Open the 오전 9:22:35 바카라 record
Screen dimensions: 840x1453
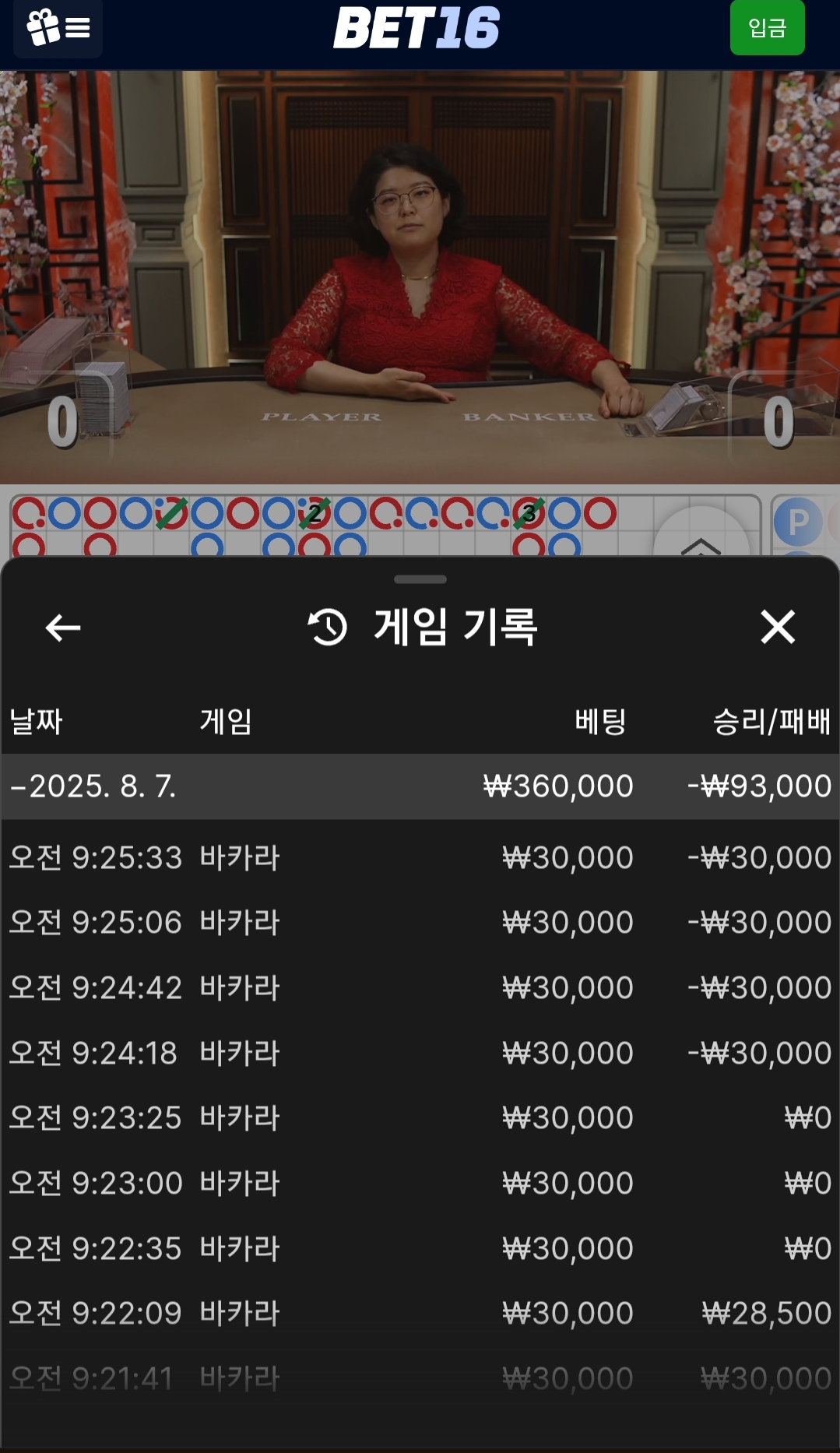[x=420, y=1249]
